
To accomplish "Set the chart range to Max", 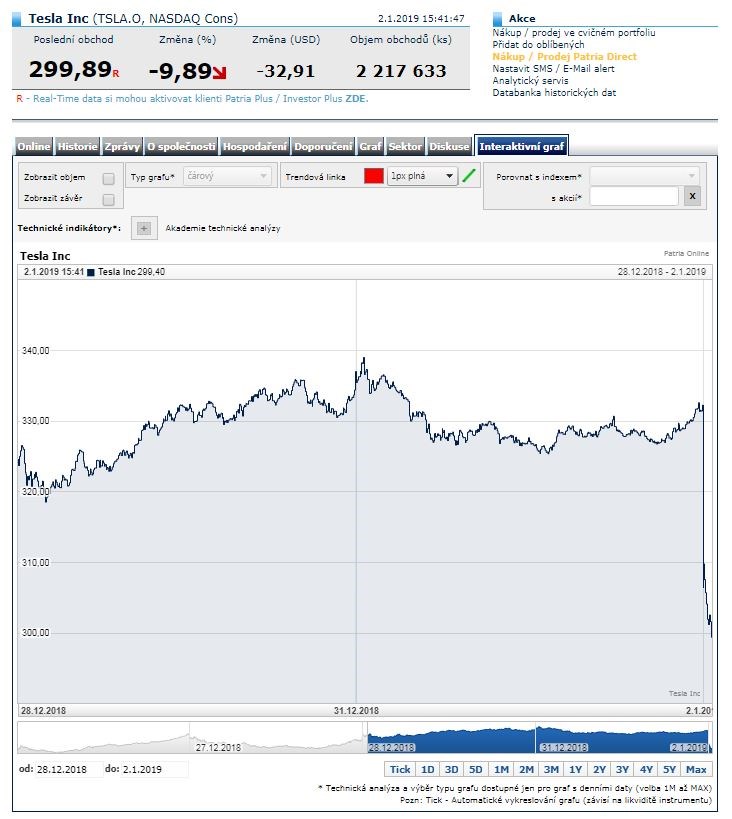I will [697, 769].
